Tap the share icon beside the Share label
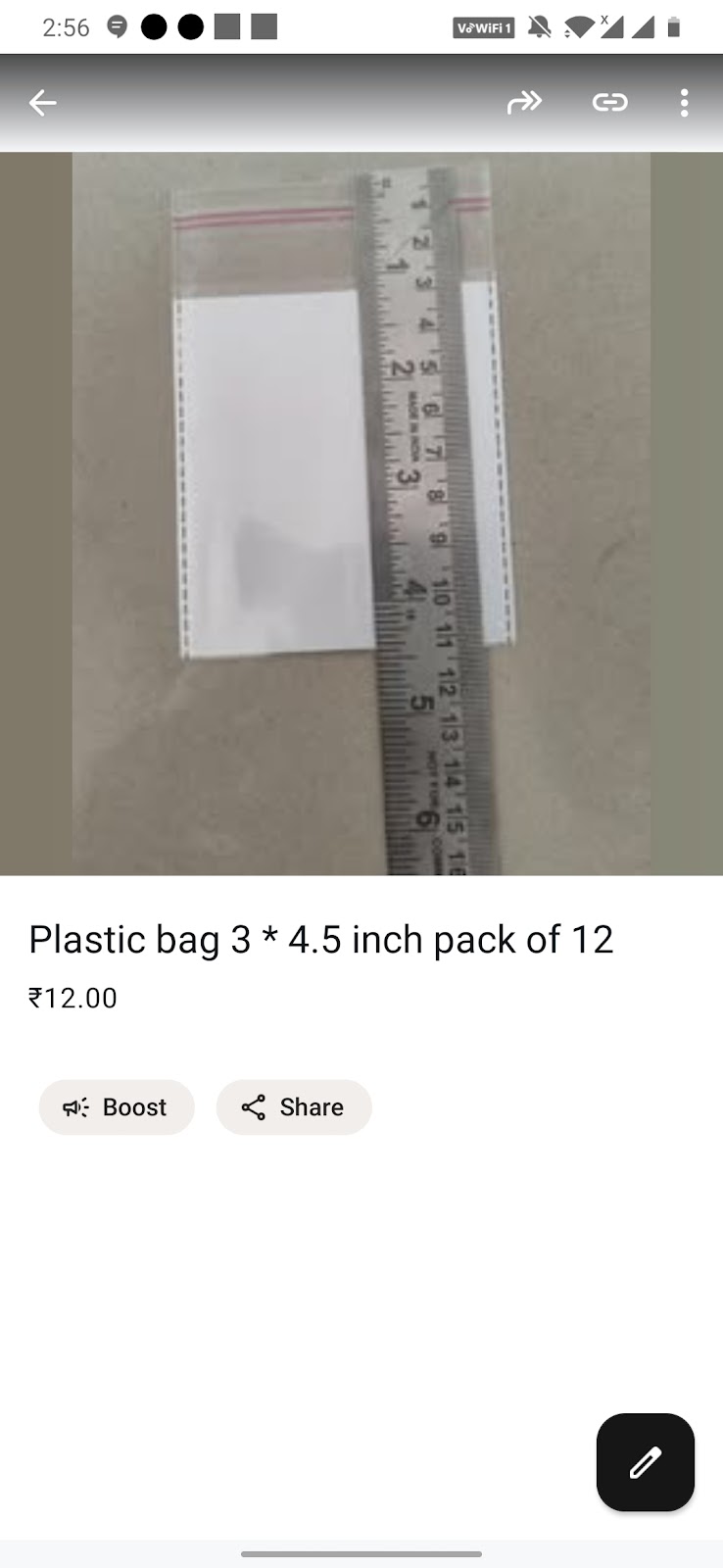The image size is (723, 1568). 253,1107
